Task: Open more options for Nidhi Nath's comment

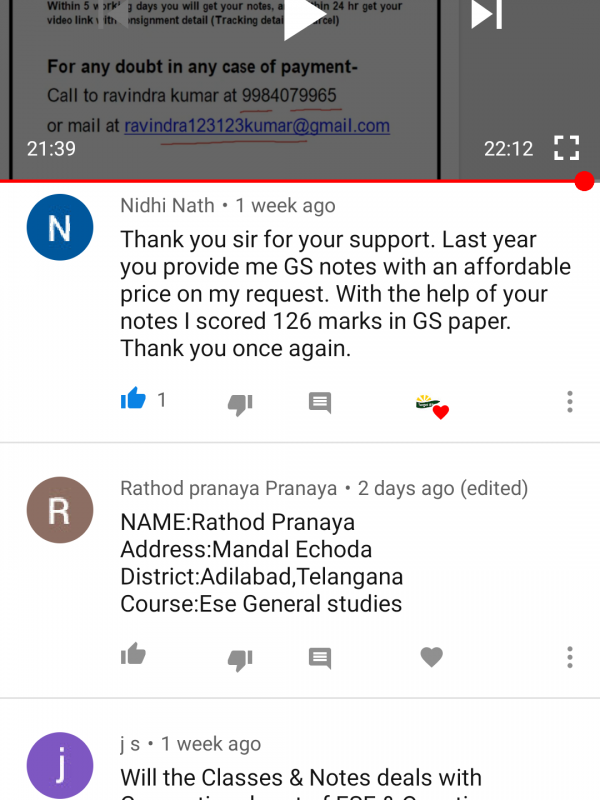Action: [569, 402]
